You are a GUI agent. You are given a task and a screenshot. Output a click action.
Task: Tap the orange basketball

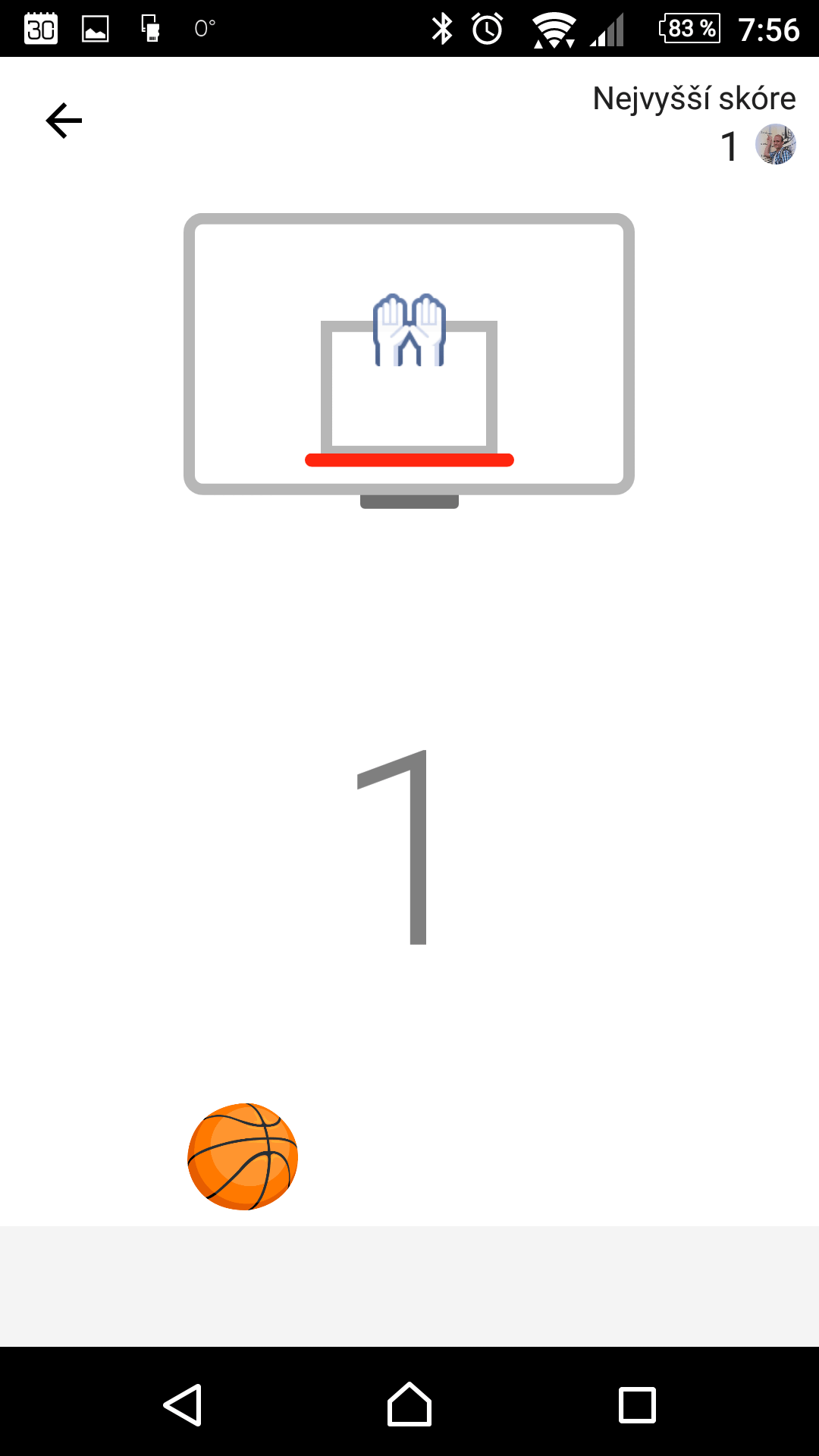243,1156
